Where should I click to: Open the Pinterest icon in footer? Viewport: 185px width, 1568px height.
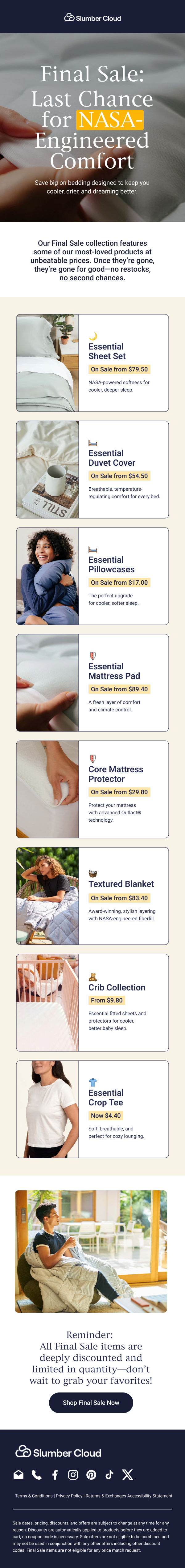tap(91, 1474)
